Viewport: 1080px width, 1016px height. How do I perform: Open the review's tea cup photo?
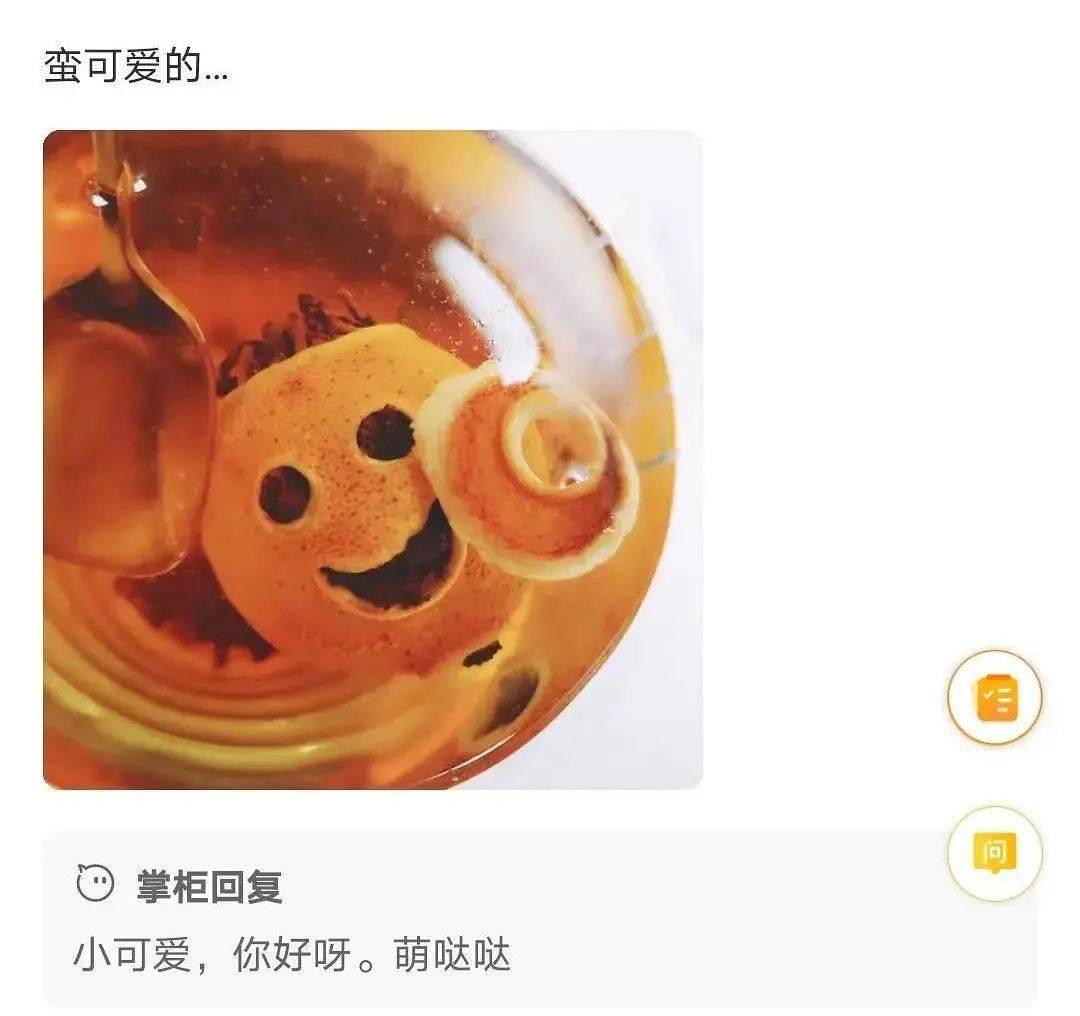tap(372, 459)
